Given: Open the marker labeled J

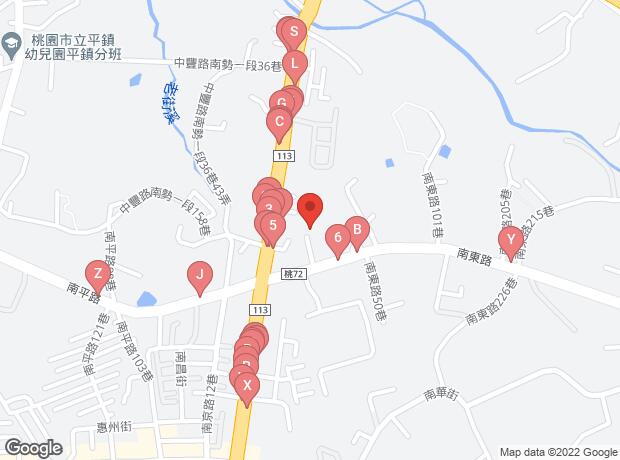Looking at the screenshot, I should point(200,274).
